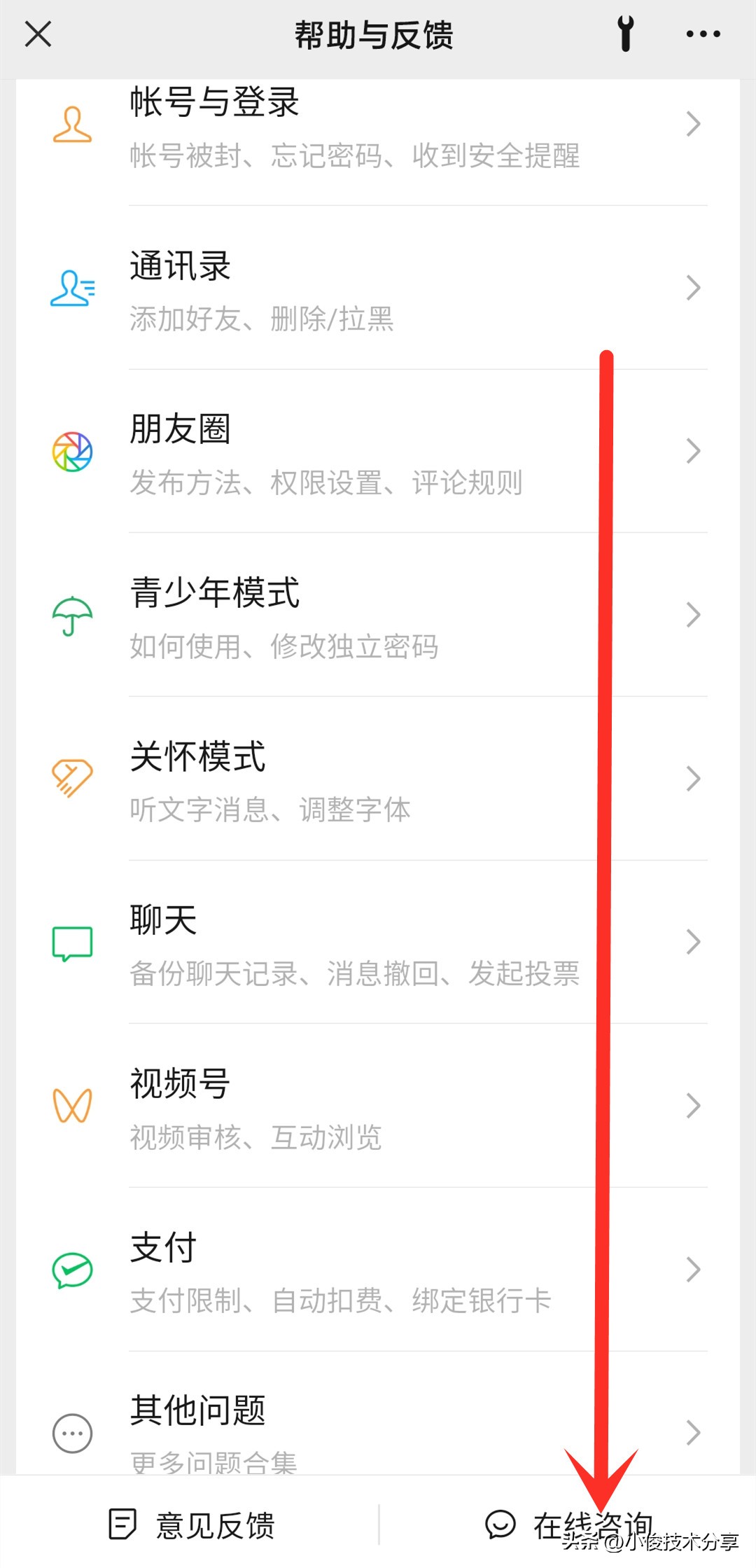Select the blue contacts icon for 通讯录
This screenshot has height=1568, width=756.
(x=71, y=289)
